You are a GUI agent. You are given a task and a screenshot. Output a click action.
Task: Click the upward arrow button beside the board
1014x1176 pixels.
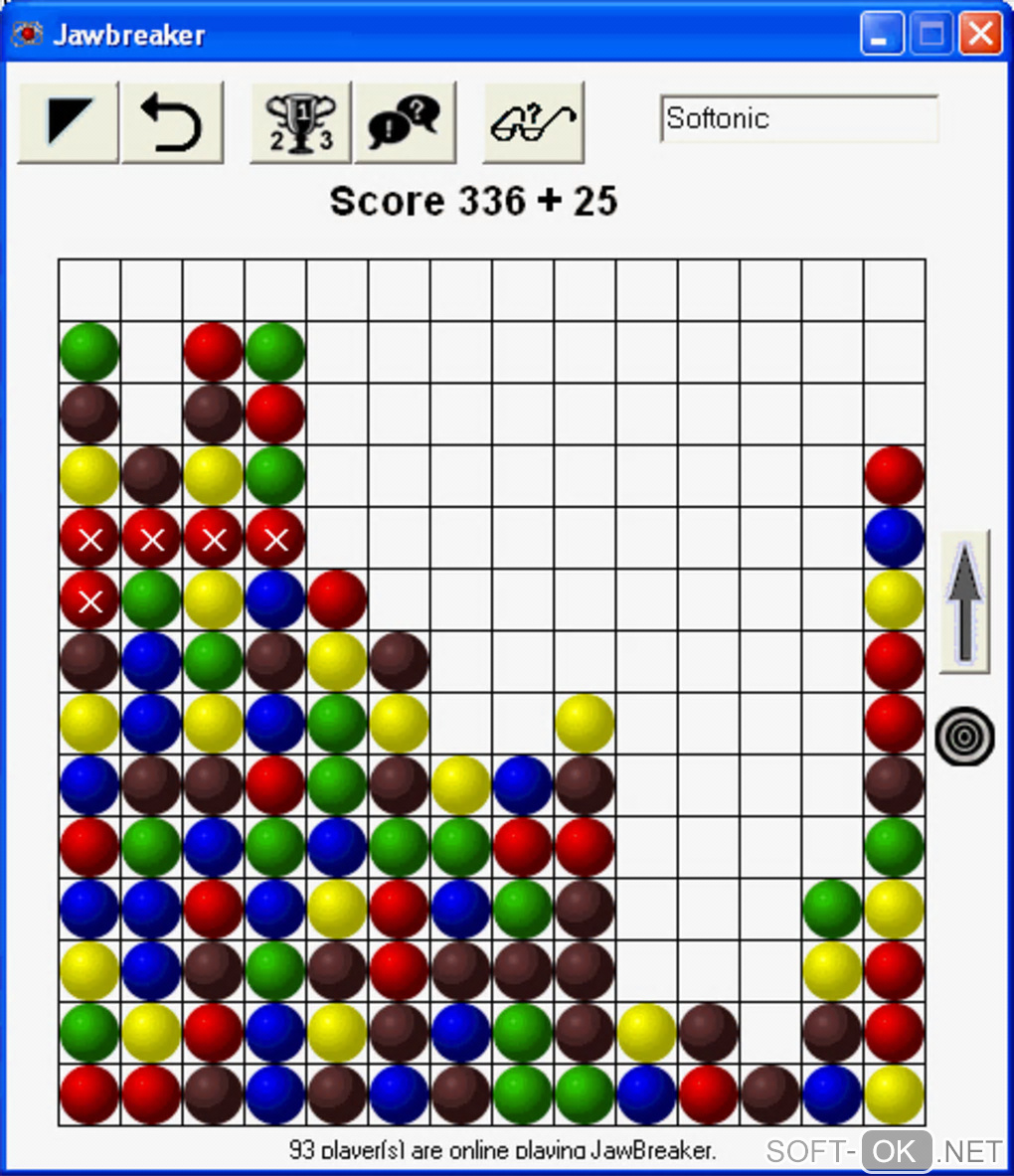point(964,601)
